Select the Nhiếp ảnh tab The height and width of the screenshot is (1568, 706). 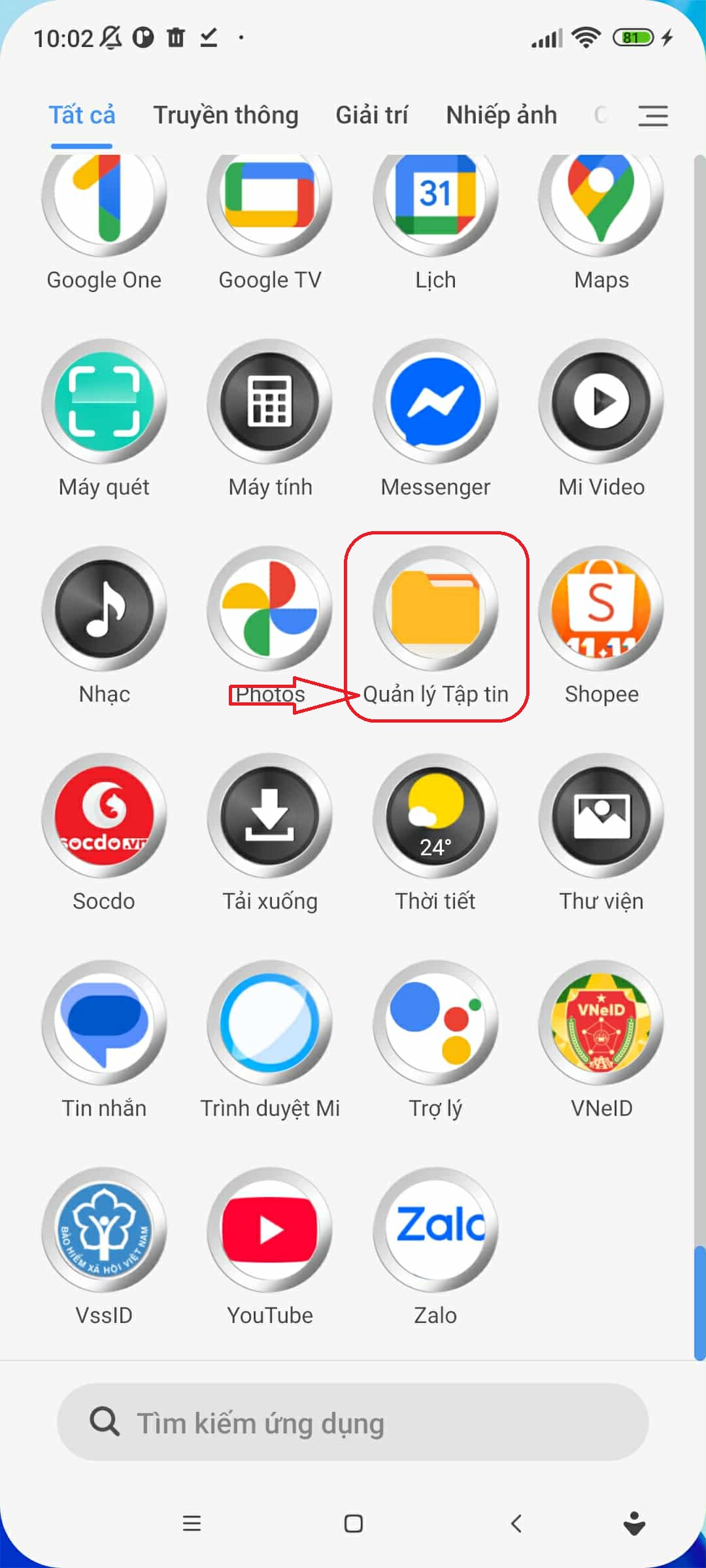pos(501,116)
